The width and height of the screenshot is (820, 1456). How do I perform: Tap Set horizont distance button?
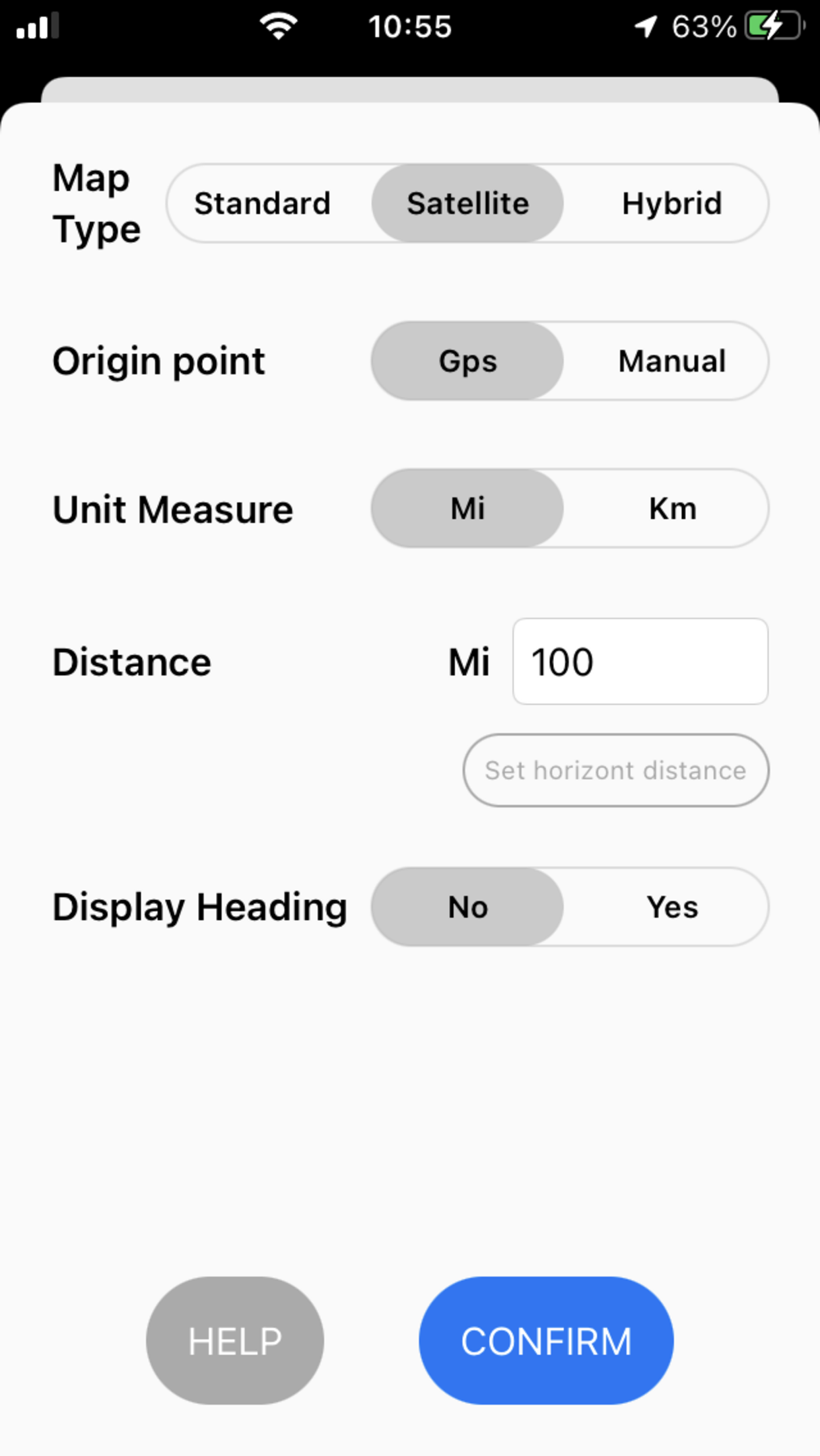coord(615,770)
